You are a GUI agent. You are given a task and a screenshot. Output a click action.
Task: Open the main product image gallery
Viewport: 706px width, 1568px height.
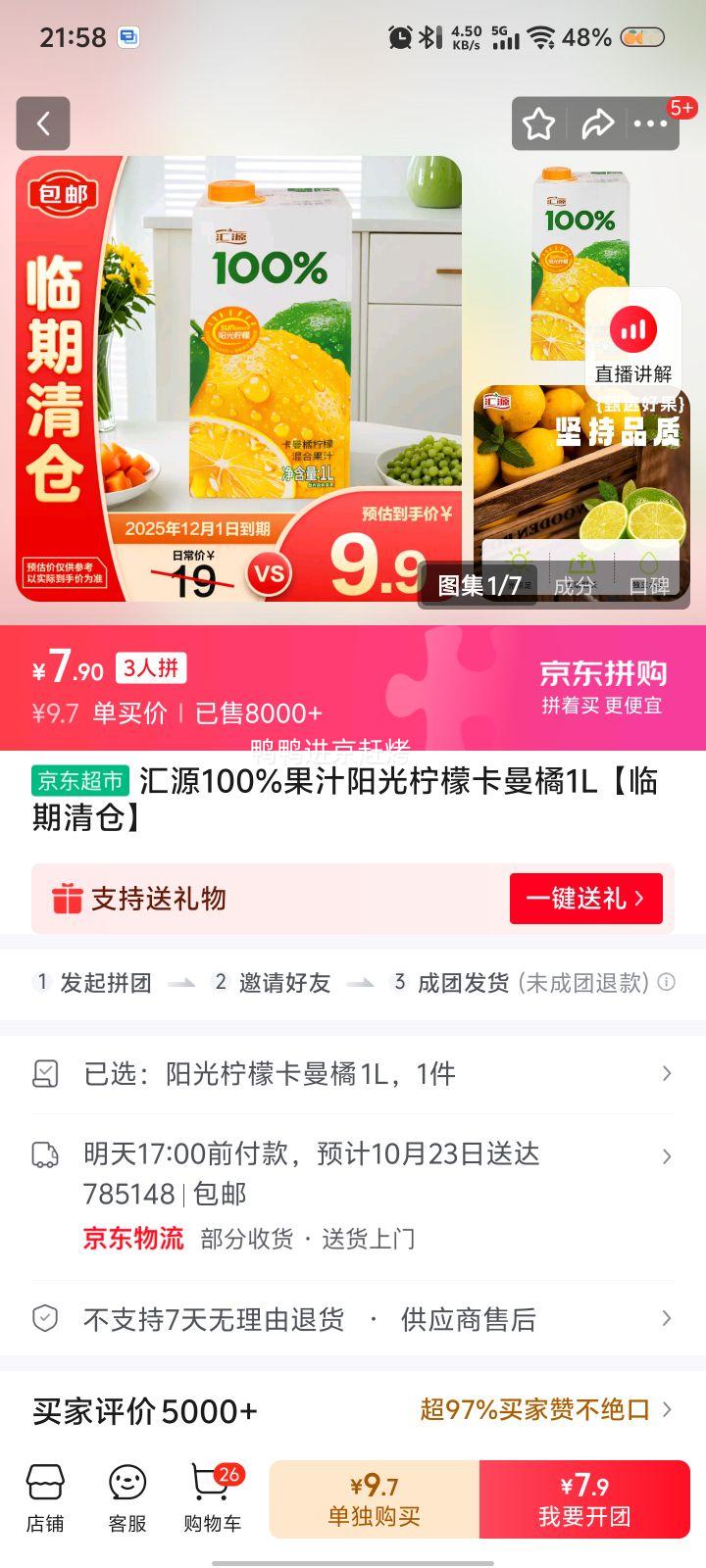239,378
